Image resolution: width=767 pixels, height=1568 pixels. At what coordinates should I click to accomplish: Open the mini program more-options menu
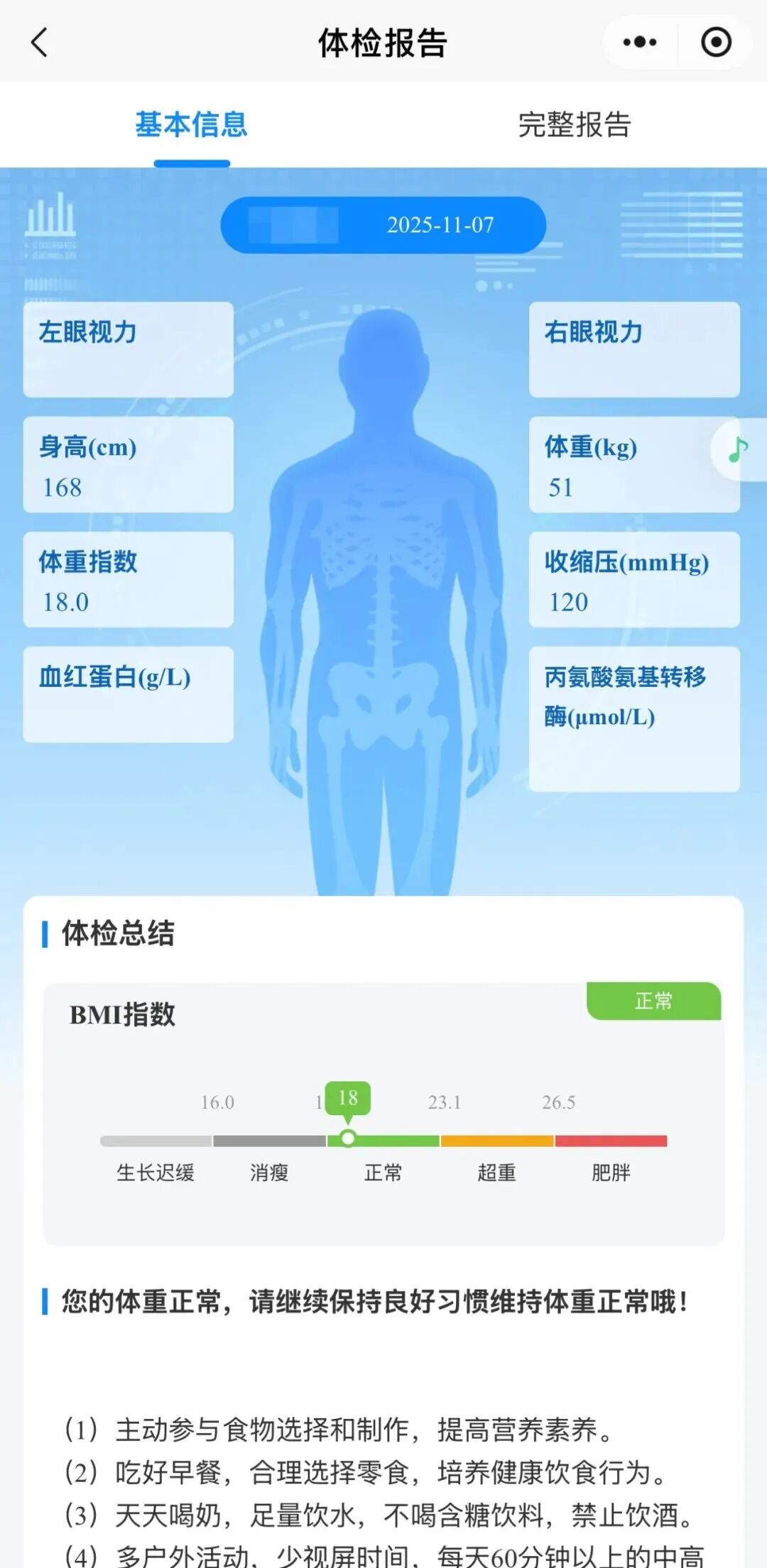[x=639, y=43]
